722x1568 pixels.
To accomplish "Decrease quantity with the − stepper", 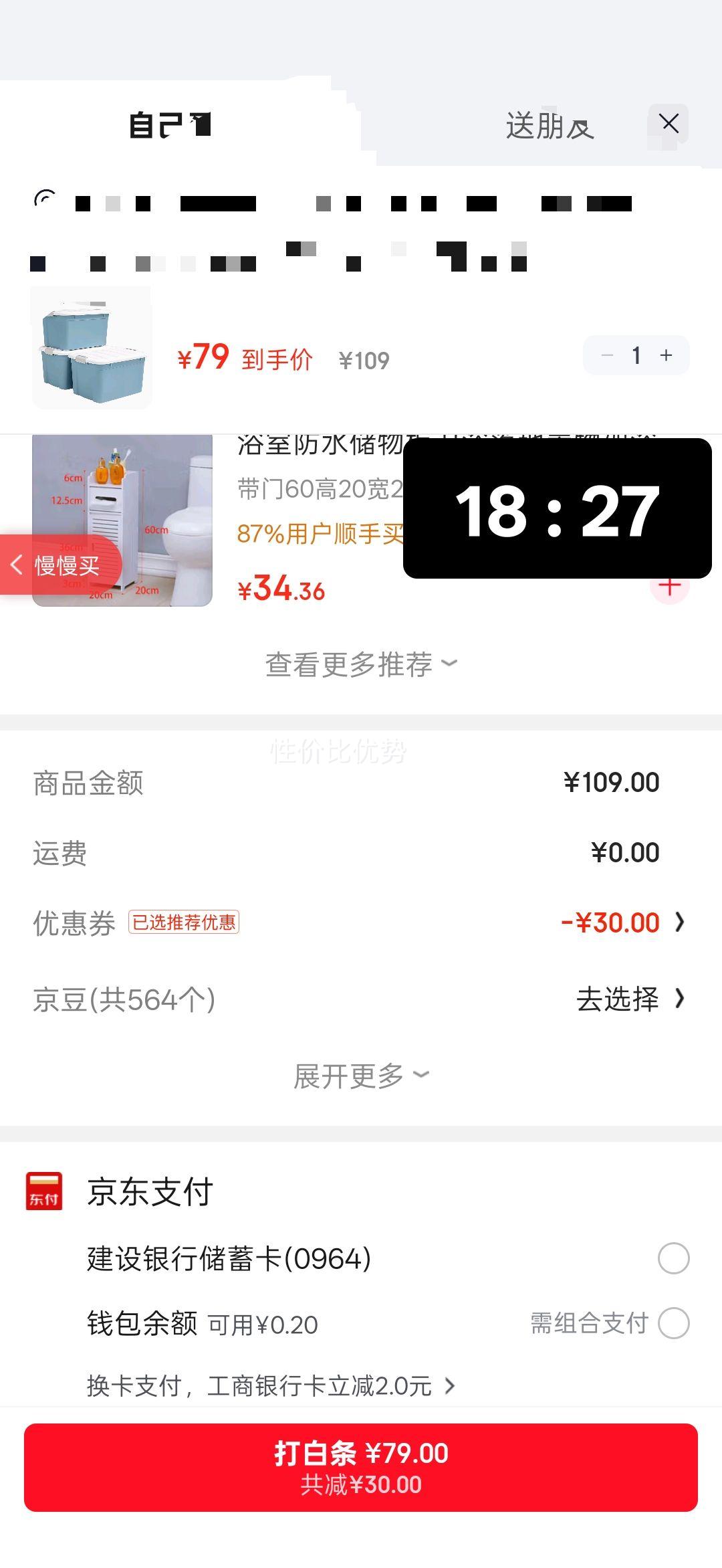I will [x=606, y=356].
